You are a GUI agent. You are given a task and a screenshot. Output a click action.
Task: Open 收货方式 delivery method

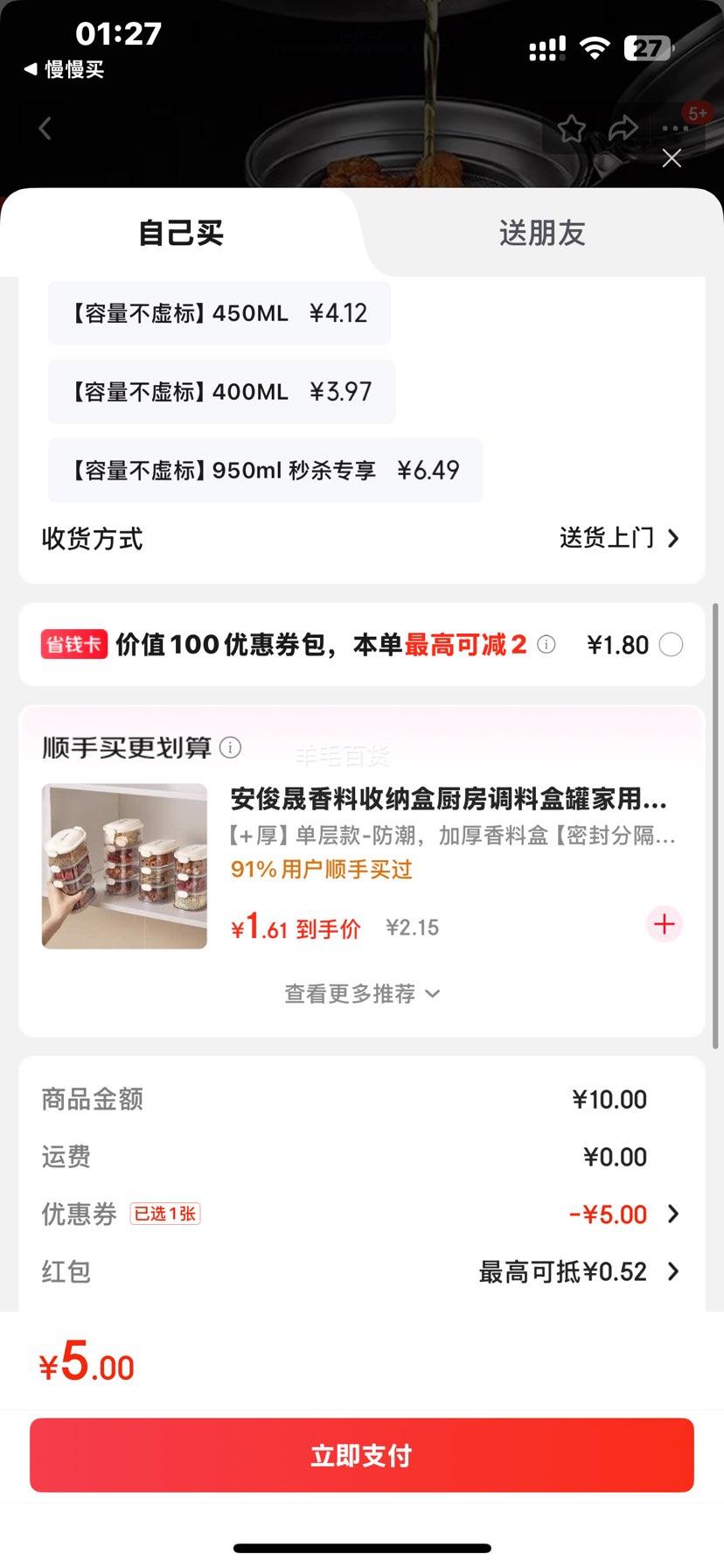619,538
